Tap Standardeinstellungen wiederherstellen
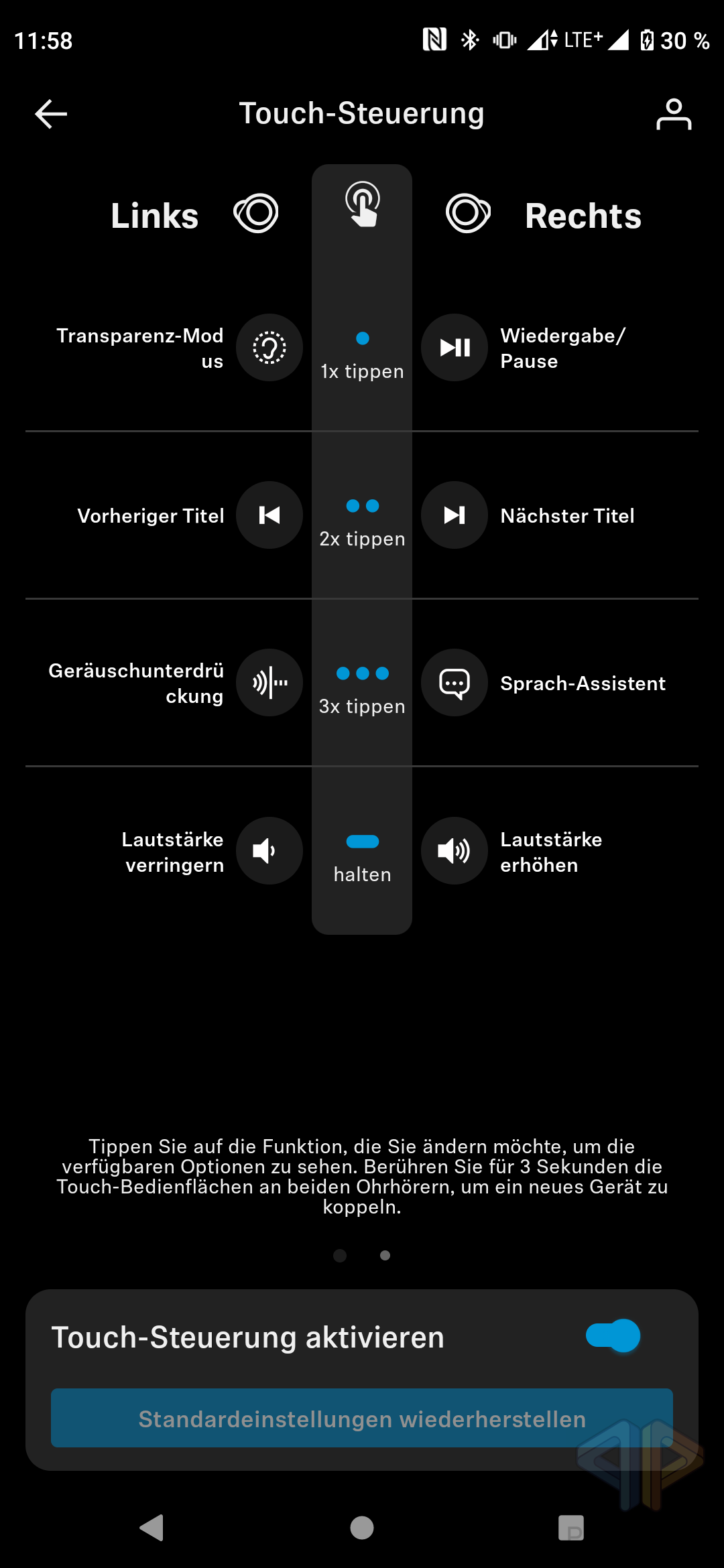 (x=362, y=1419)
